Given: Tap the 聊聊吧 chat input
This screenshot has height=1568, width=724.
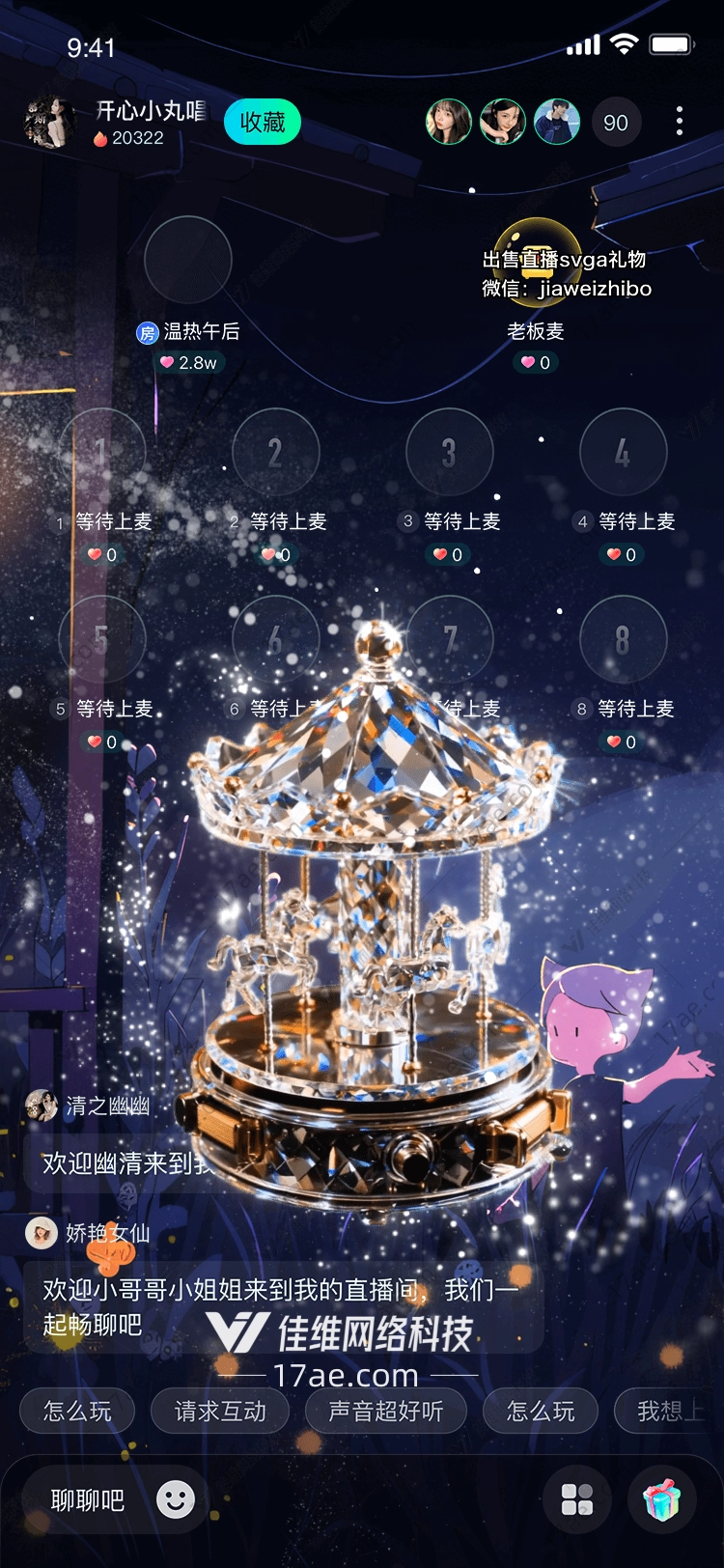Looking at the screenshot, I should tap(89, 1500).
